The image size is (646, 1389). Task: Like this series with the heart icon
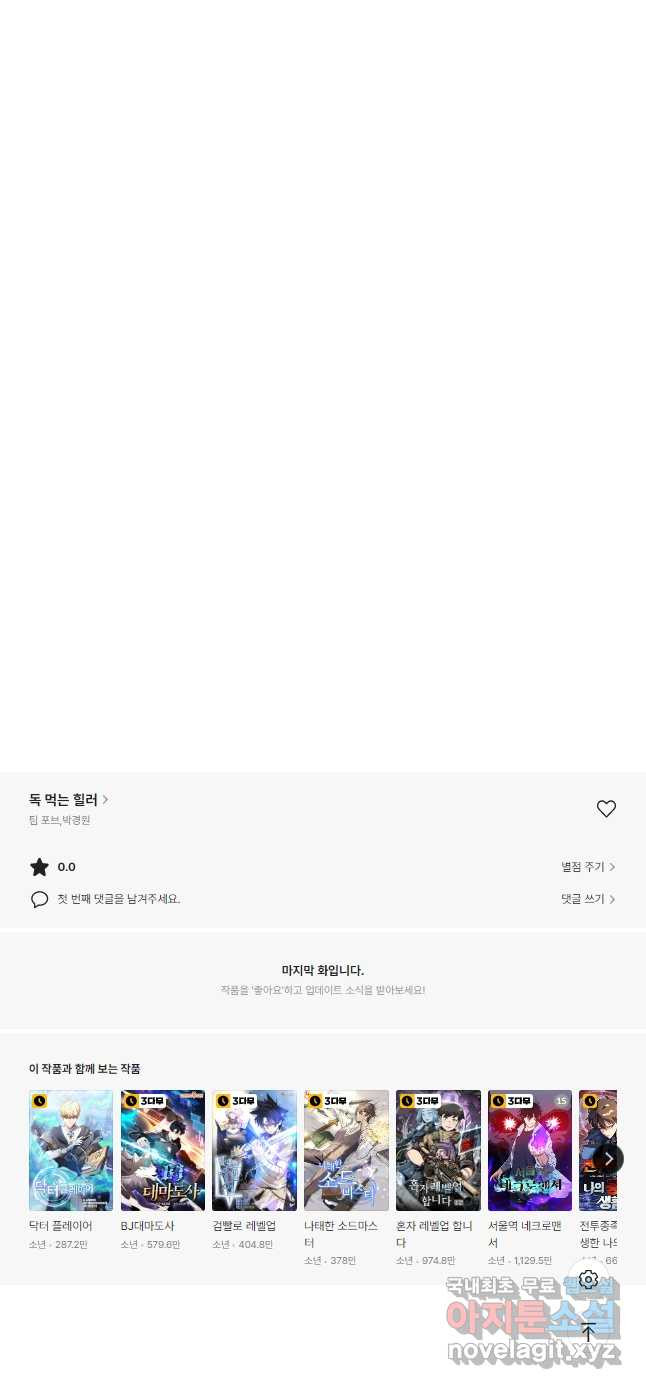(606, 809)
